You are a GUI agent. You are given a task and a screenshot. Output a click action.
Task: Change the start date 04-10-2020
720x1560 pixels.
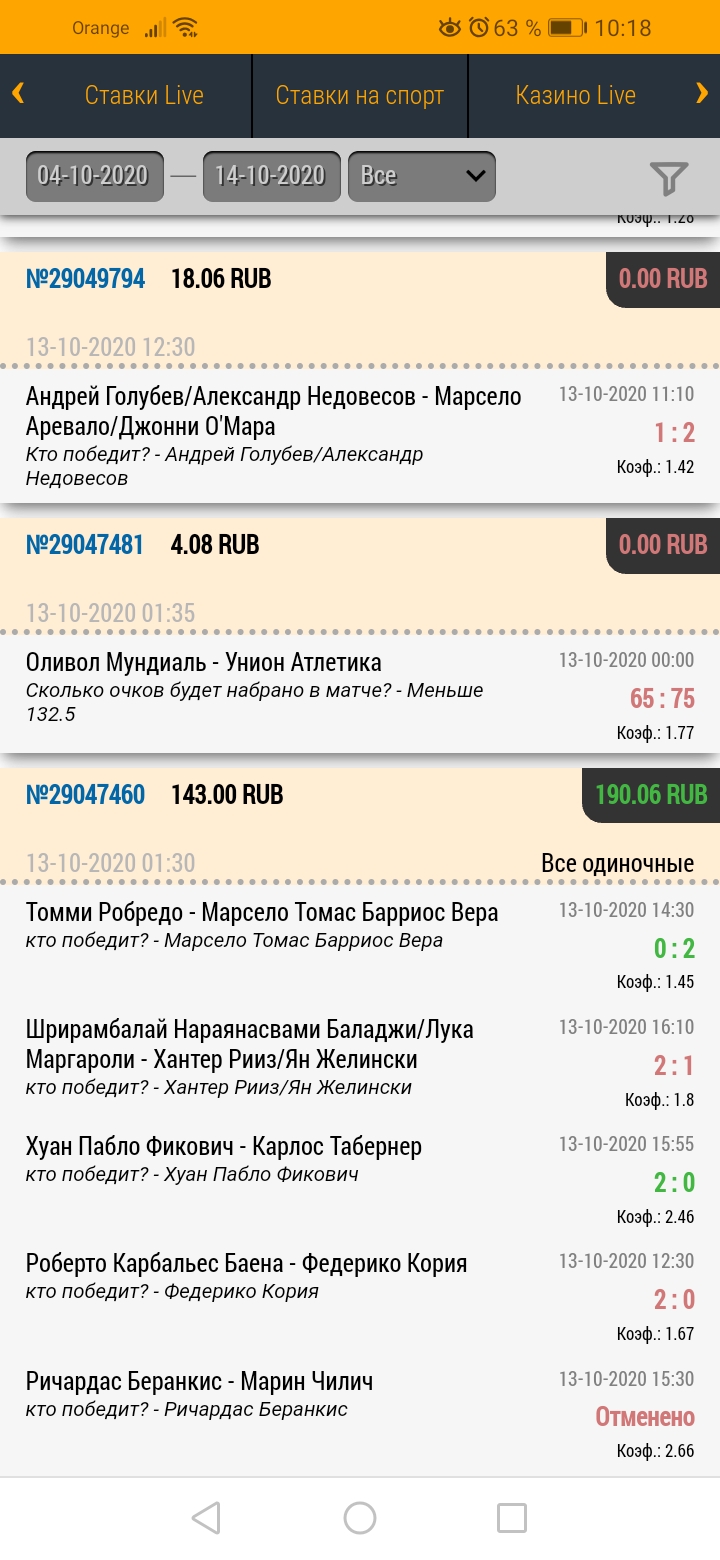pyautogui.click(x=94, y=176)
